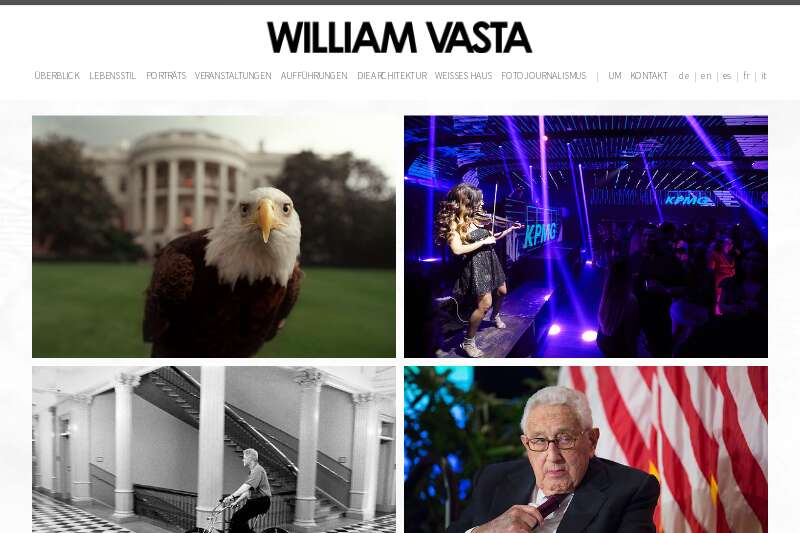Switch language to es
This screenshot has width=800, height=533.
[x=727, y=76]
